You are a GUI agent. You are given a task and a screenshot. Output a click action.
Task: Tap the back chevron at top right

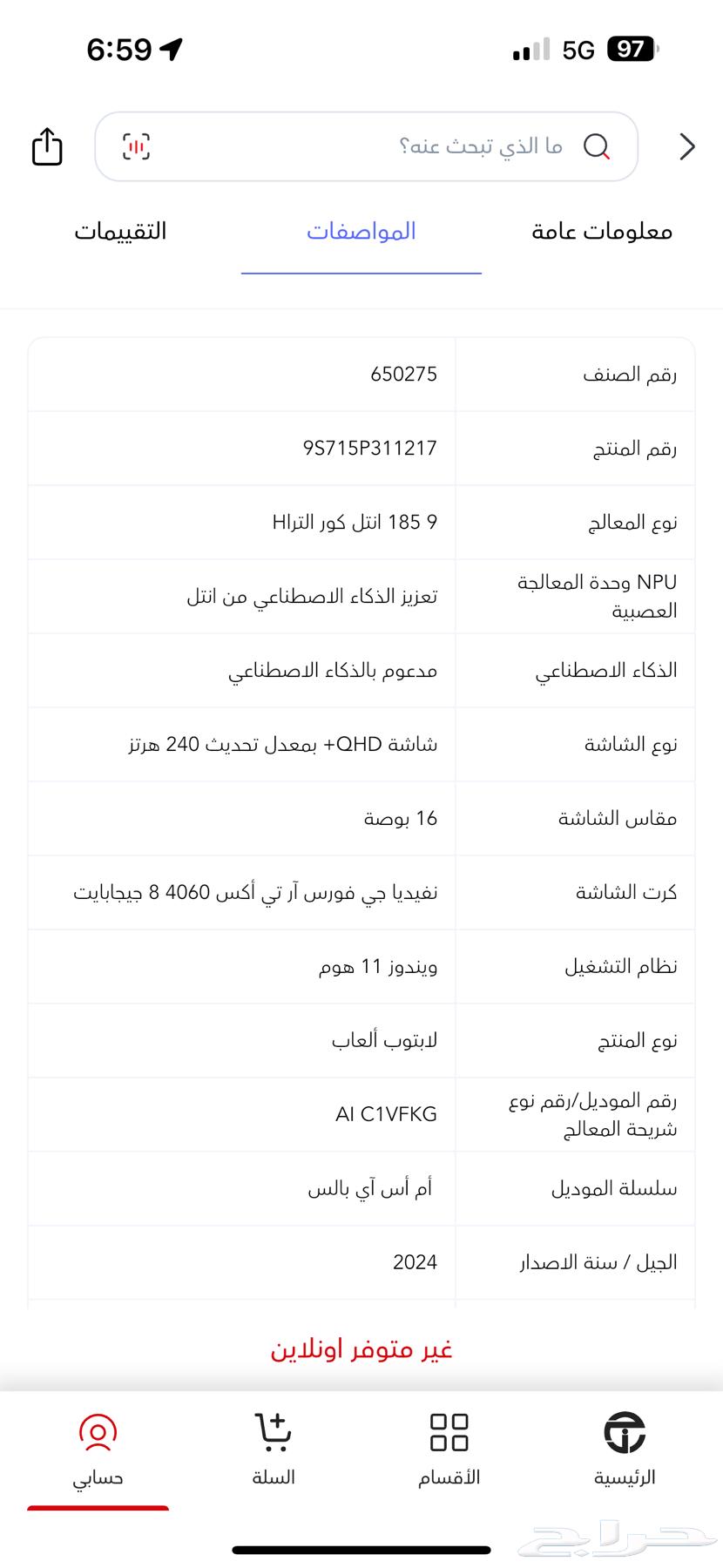click(x=686, y=146)
